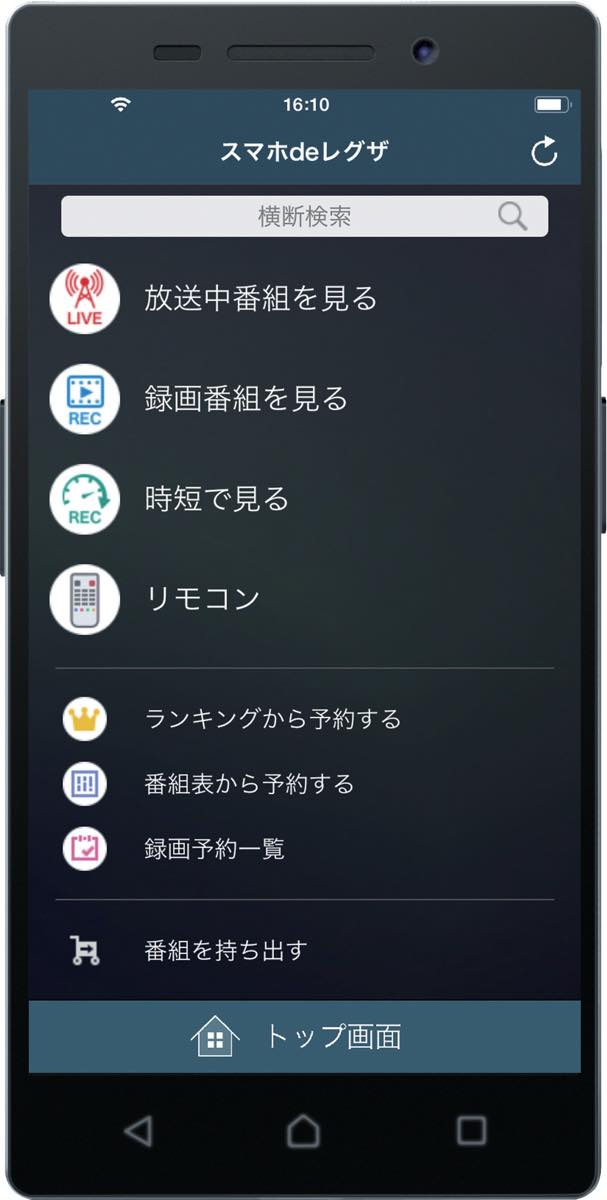Launch the リモコン remote control
Viewport: 607px width, 1200px height.
[202, 599]
